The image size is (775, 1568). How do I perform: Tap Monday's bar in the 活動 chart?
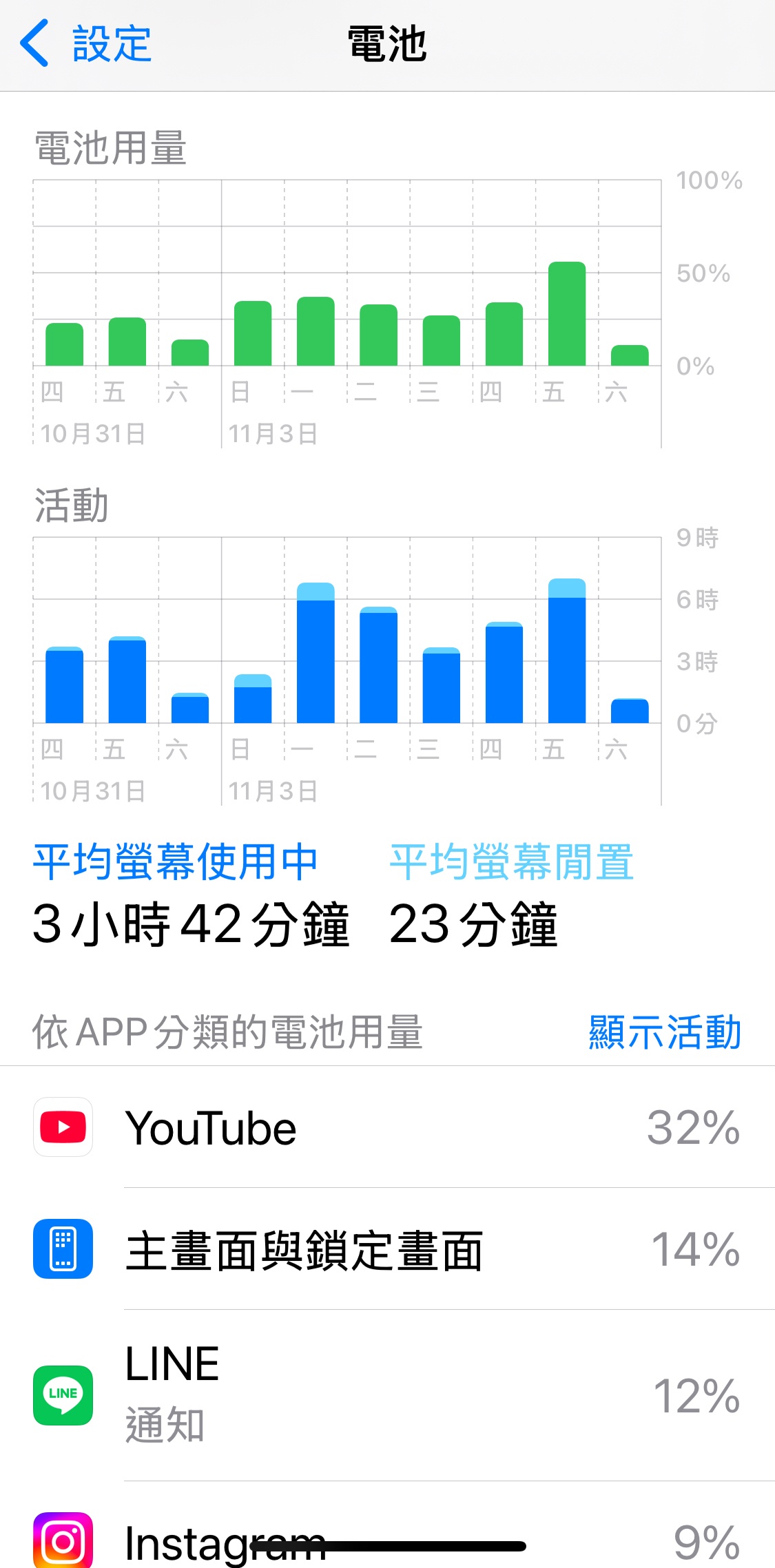coord(316,653)
